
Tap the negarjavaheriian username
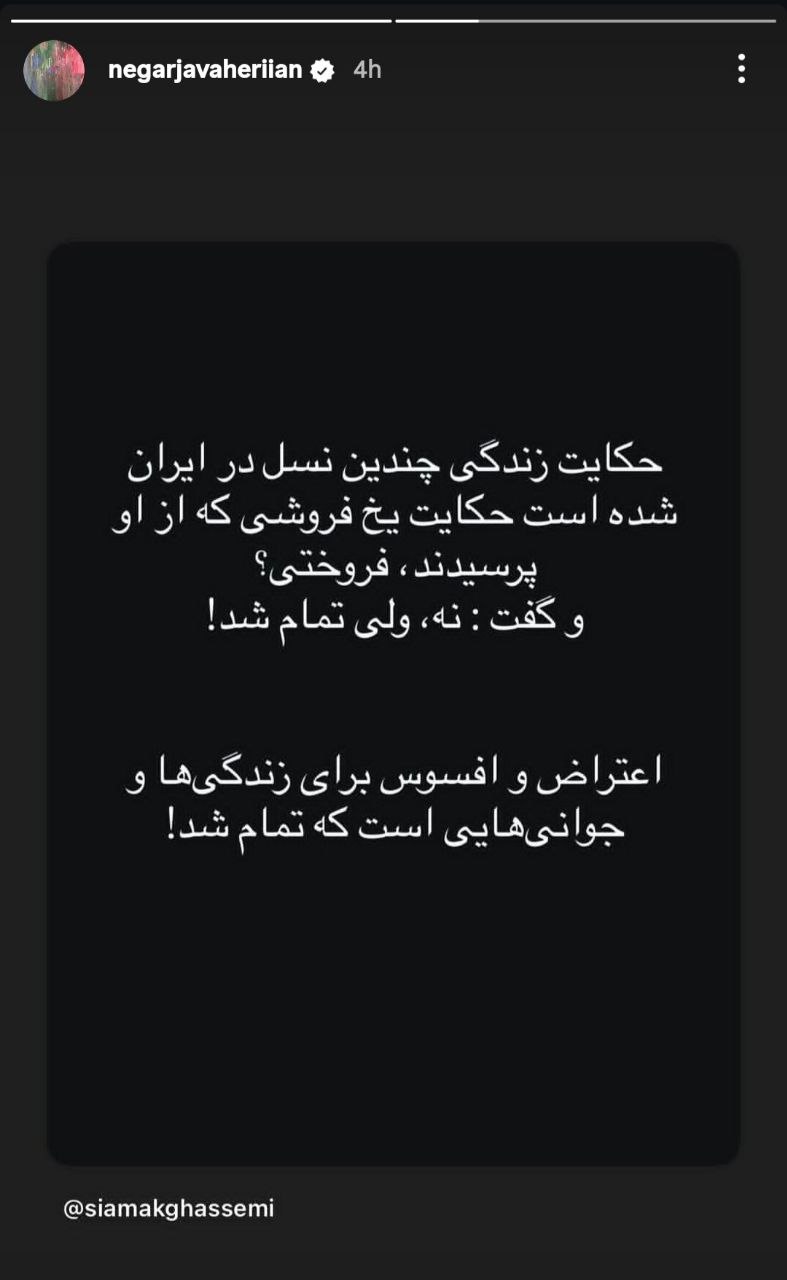(x=205, y=70)
